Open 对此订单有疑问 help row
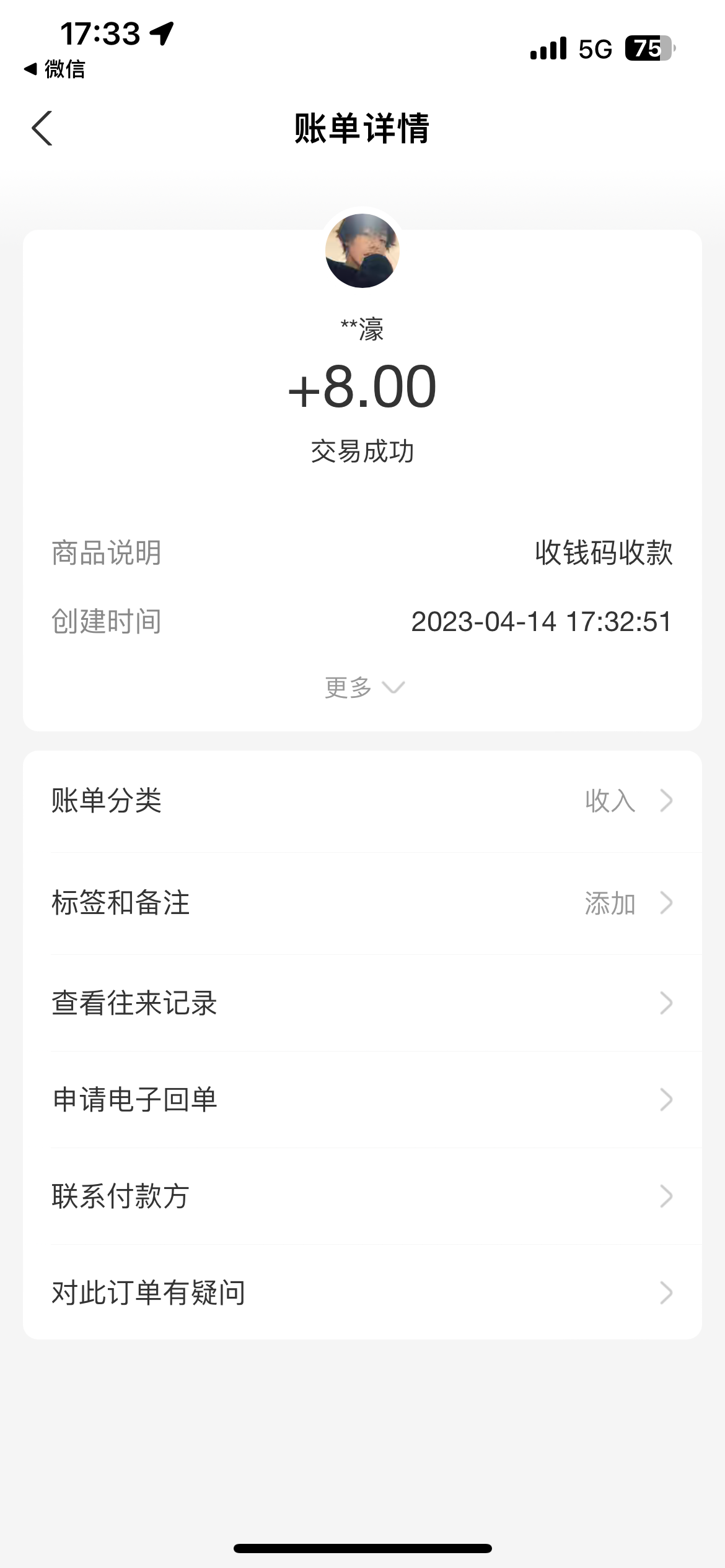 pyautogui.click(x=362, y=1293)
